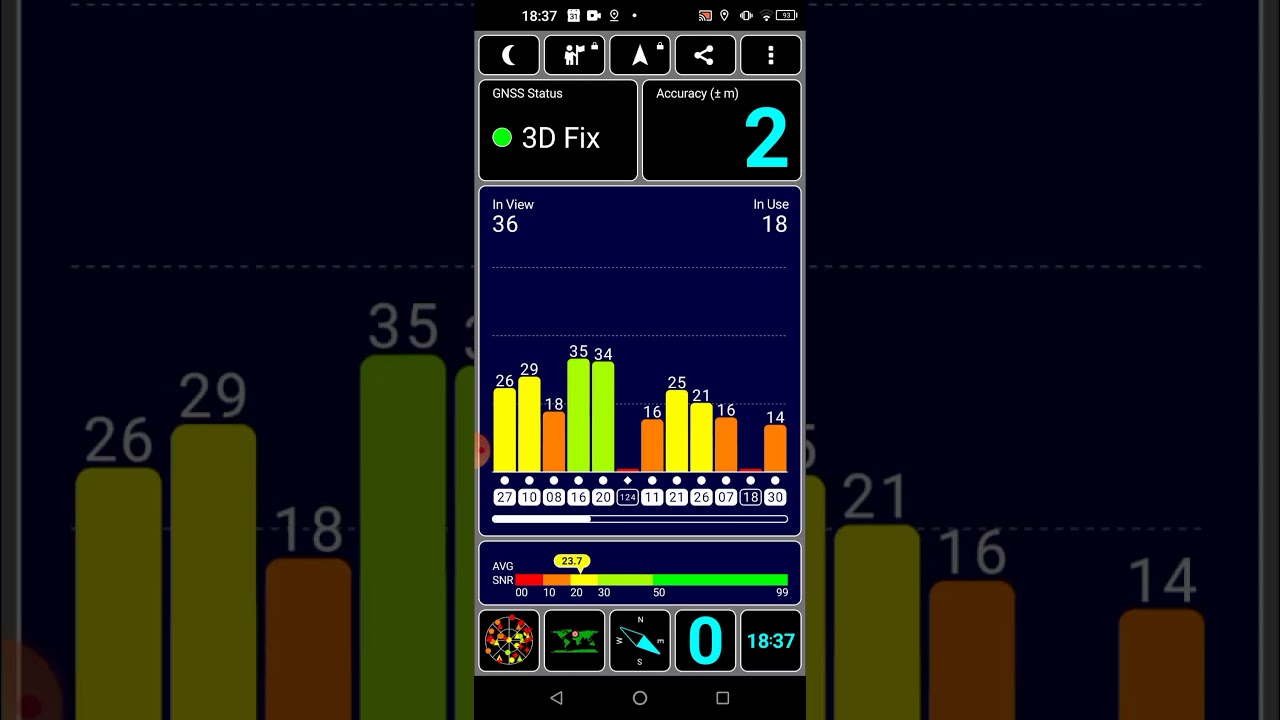The image size is (1280, 720).
Task: Tap the AVG SNR scale panel
Action: tap(640, 574)
